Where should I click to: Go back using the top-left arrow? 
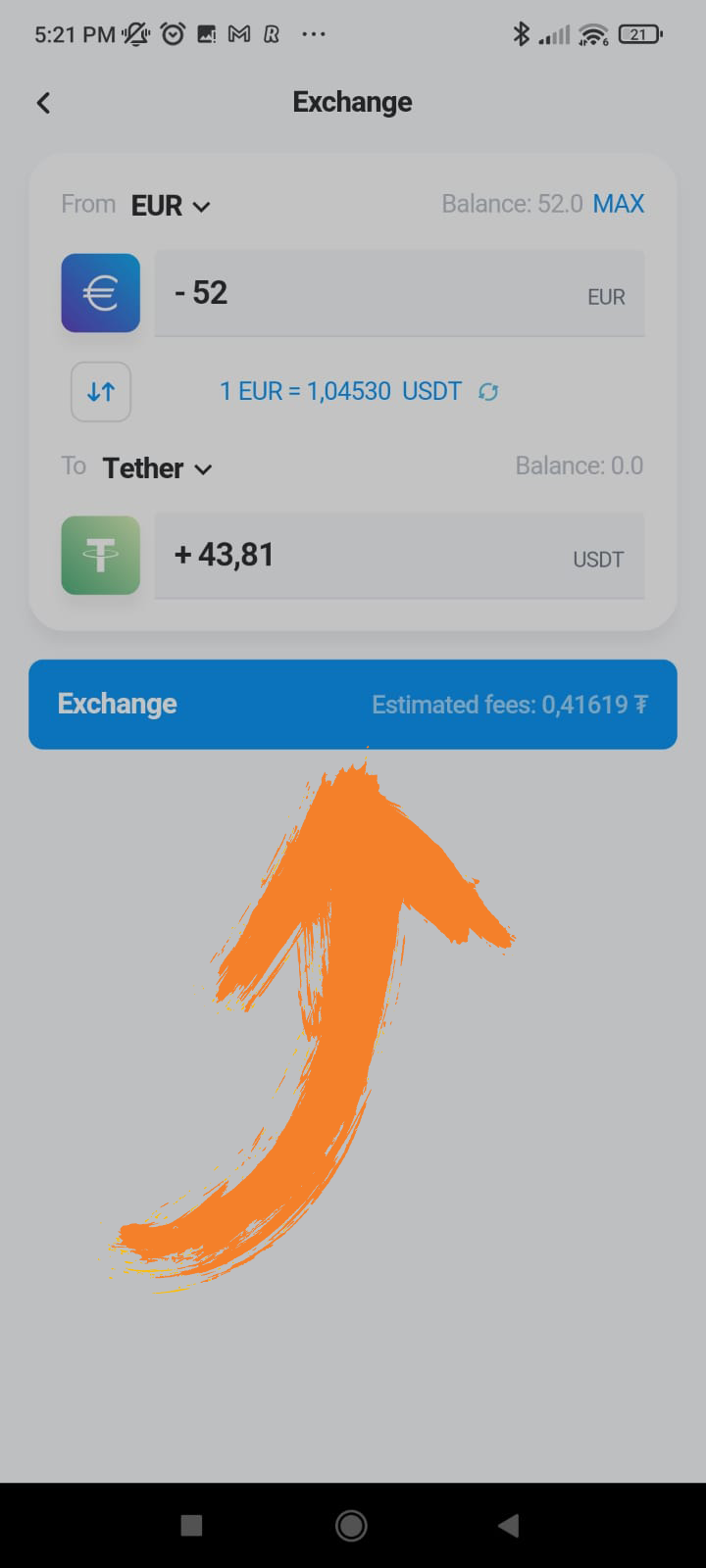click(43, 103)
